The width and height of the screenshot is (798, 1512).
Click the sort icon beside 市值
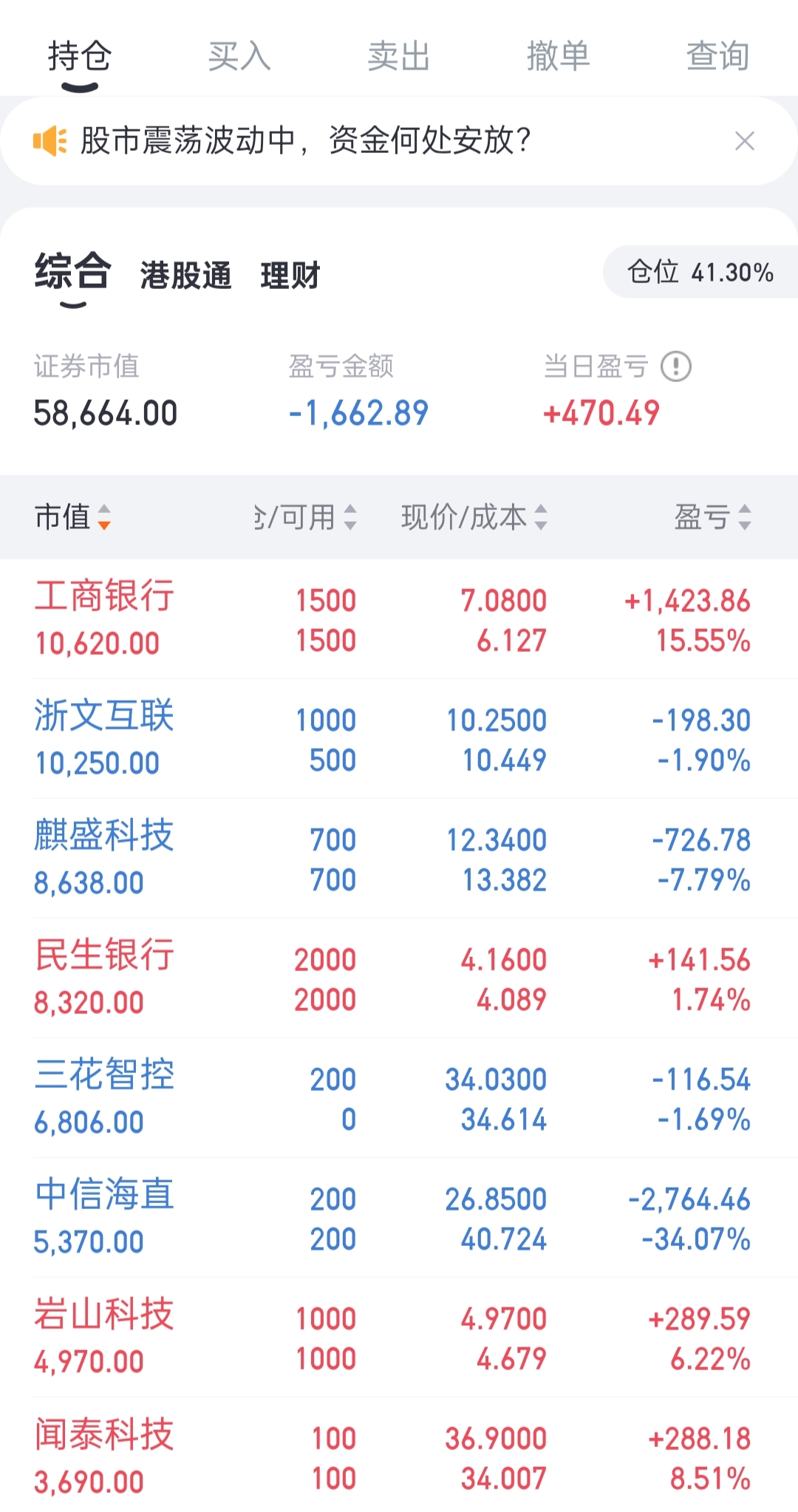(105, 518)
